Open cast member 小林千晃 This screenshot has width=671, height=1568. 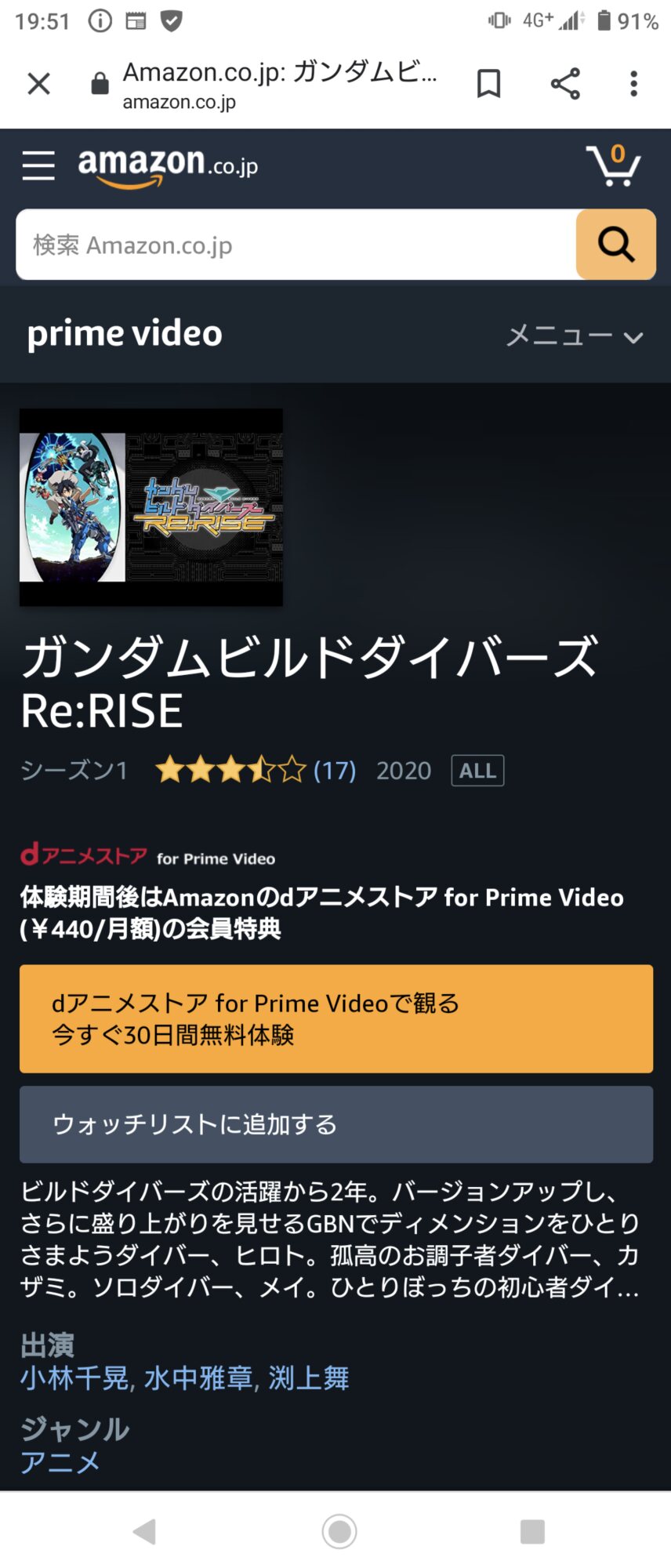point(74,1377)
